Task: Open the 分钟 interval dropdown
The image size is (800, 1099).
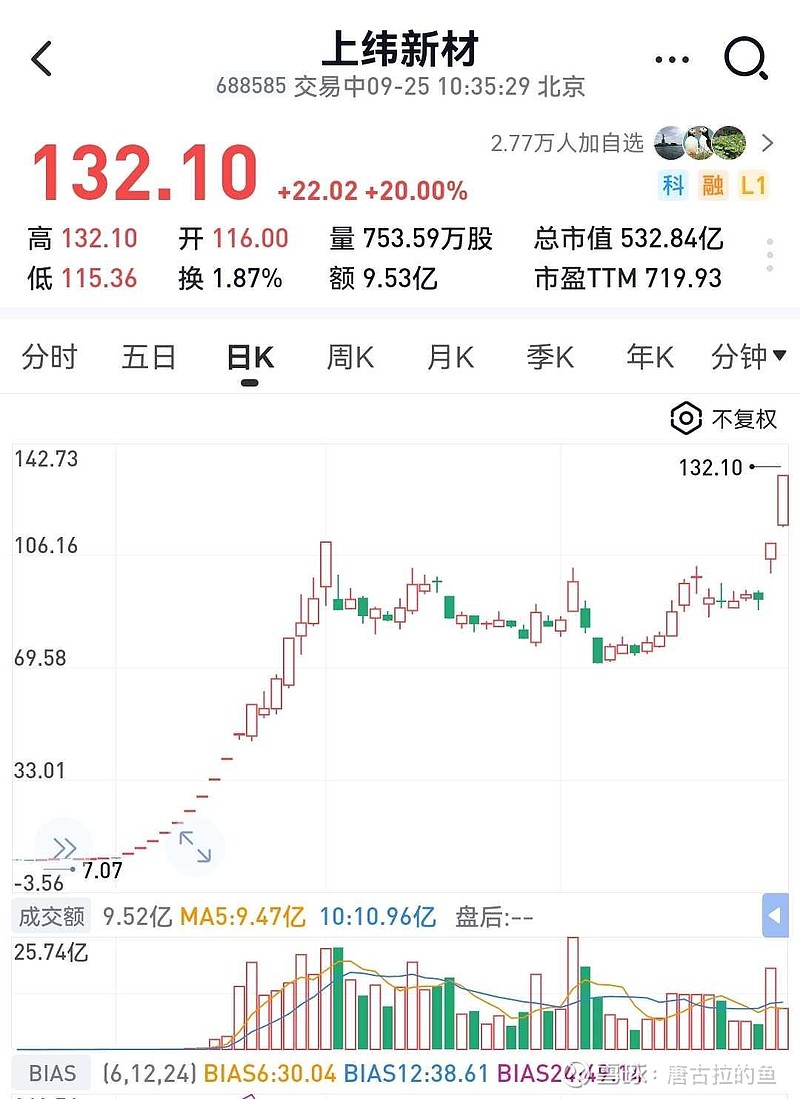Action: pos(747,357)
